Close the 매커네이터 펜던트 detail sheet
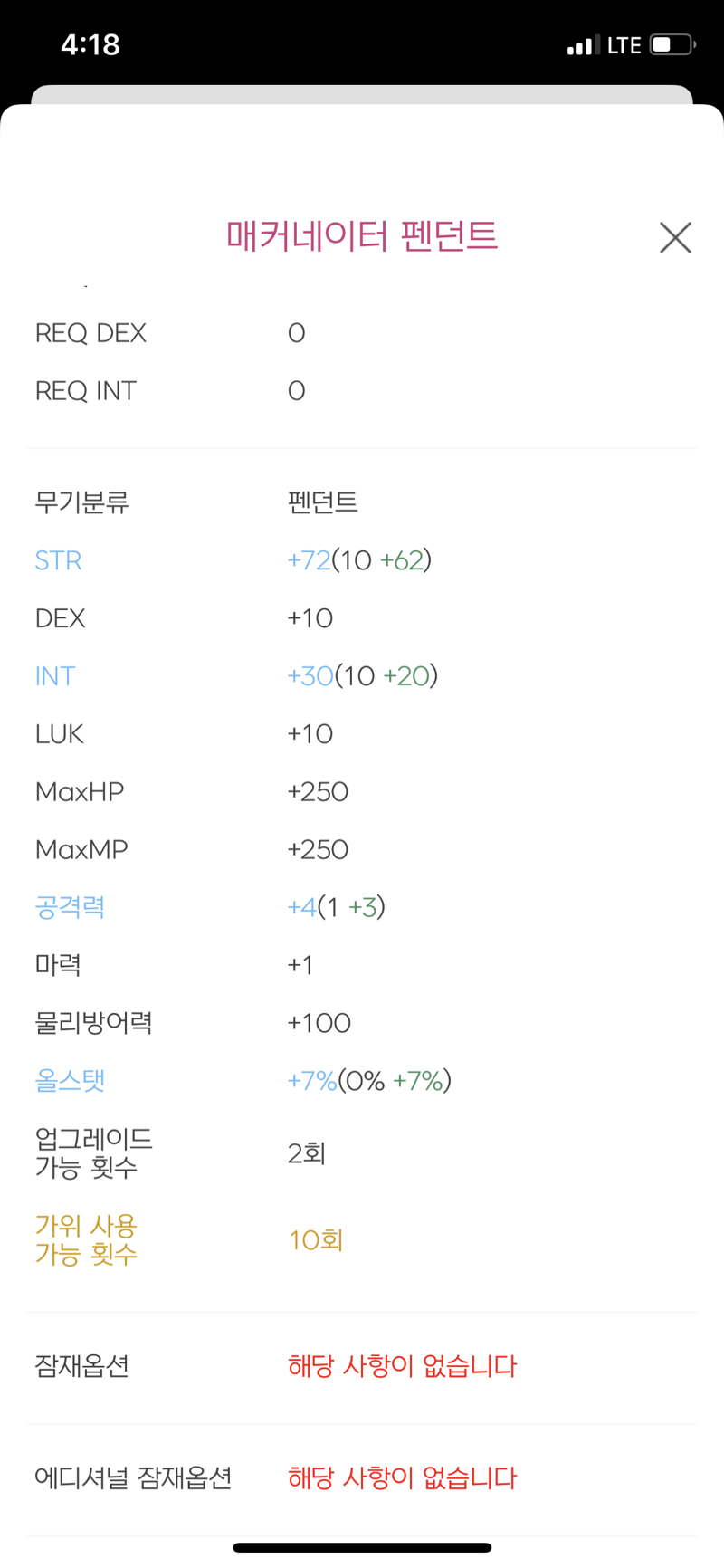This screenshot has height=1568, width=724. pos(675,237)
